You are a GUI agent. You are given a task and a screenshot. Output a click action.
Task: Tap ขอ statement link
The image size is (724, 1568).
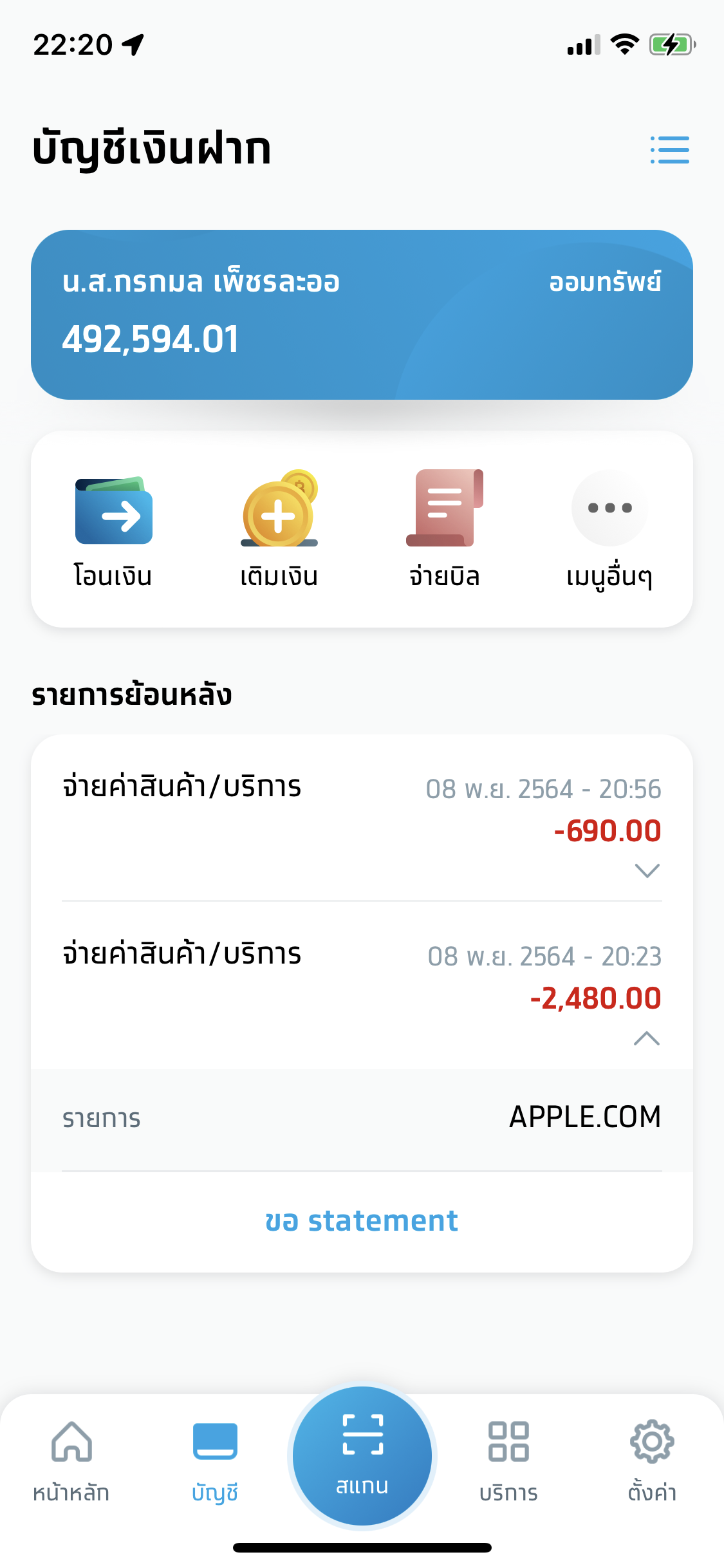point(362,1221)
